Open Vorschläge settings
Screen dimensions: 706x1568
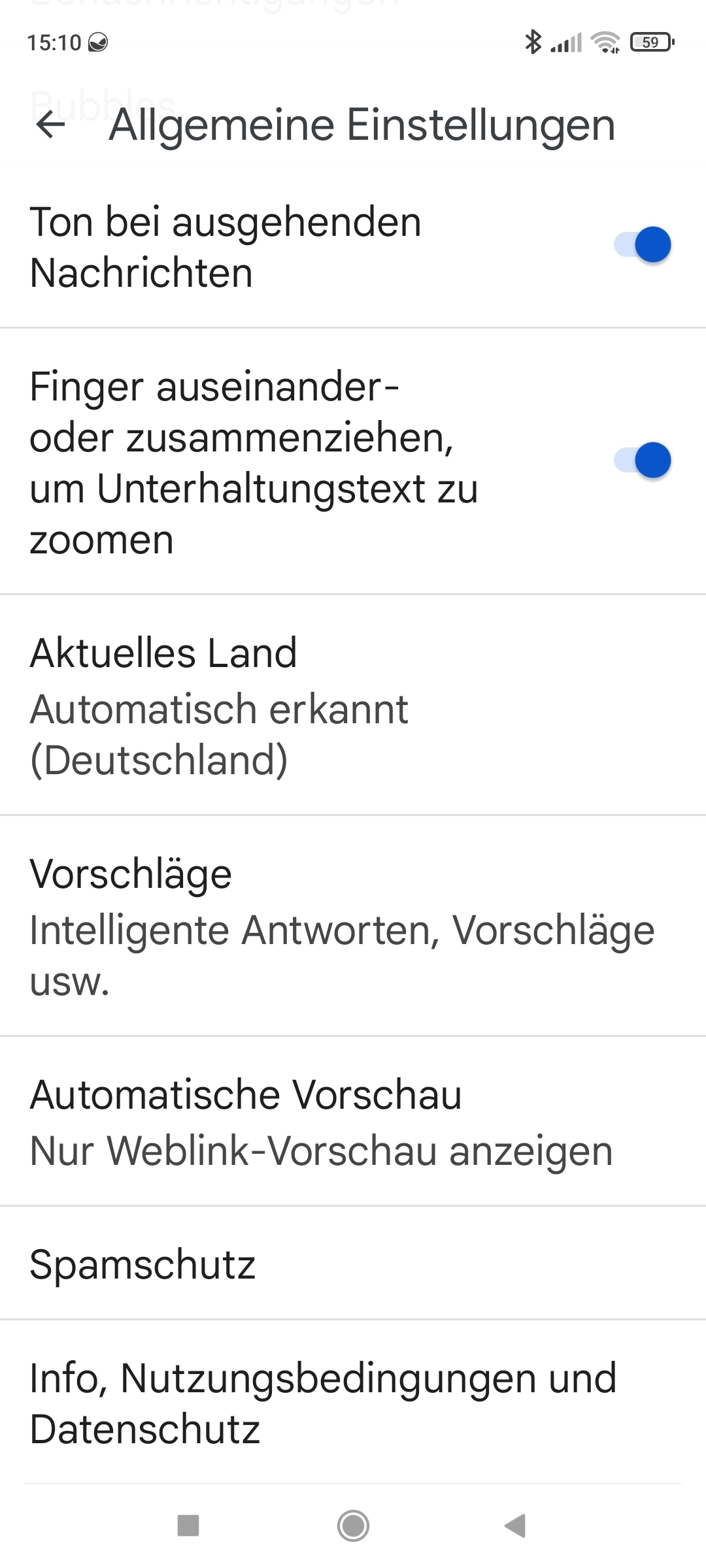tap(353, 926)
